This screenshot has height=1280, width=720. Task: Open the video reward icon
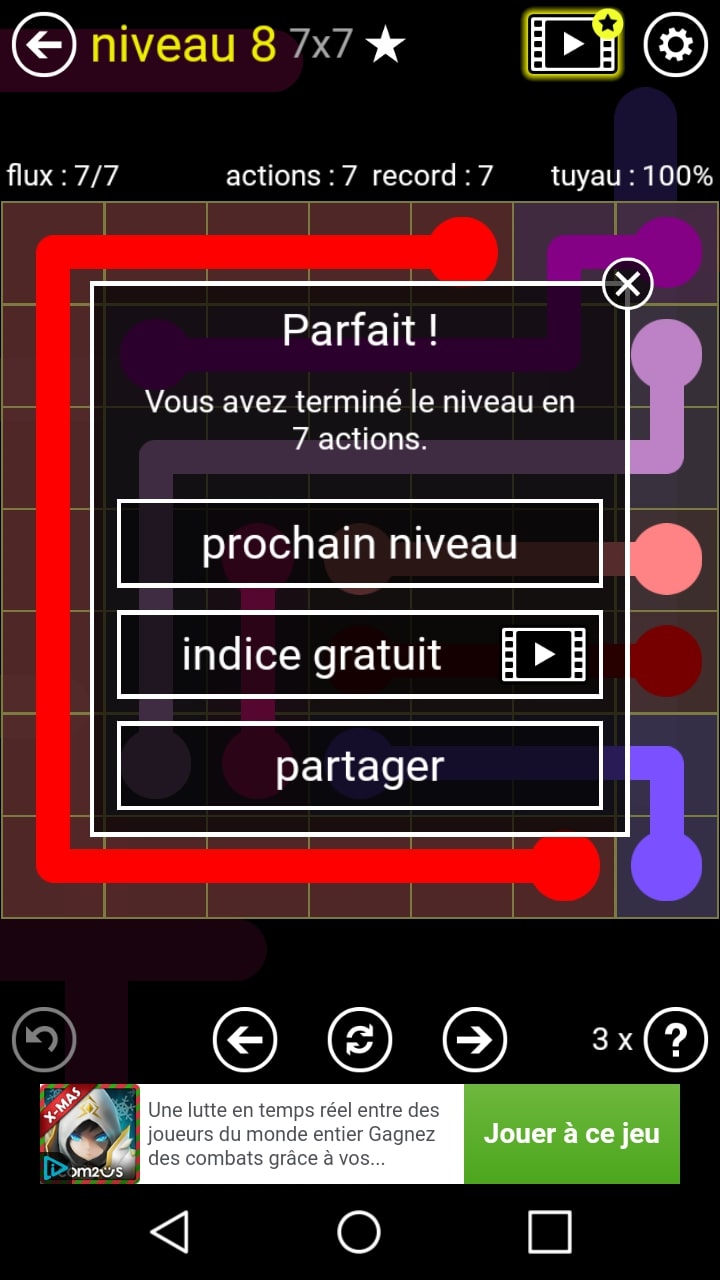pos(572,44)
